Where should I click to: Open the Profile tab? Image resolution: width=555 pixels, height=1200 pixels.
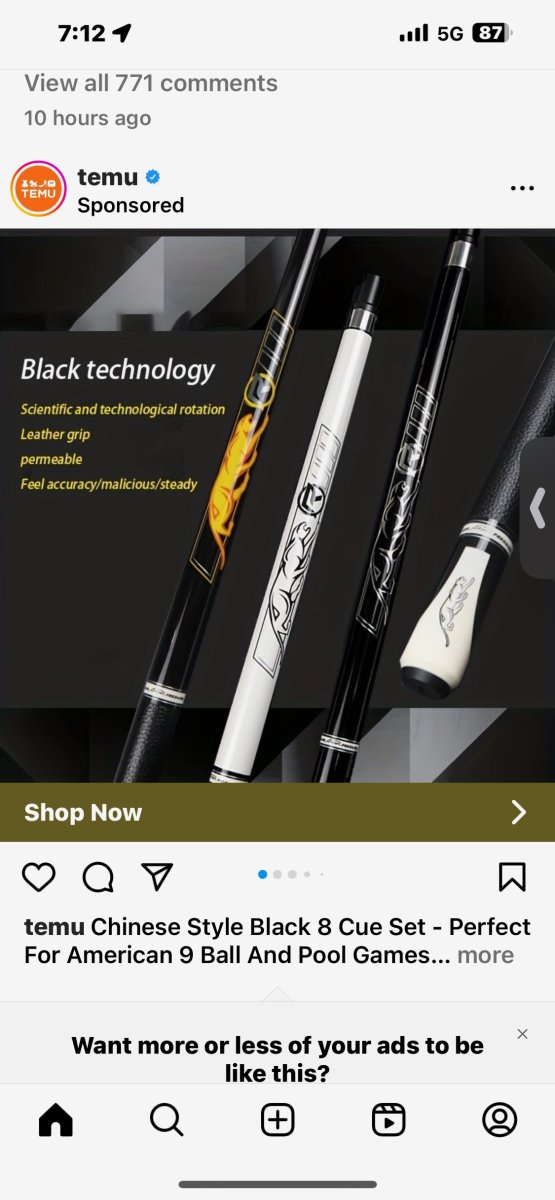pyautogui.click(x=499, y=1120)
